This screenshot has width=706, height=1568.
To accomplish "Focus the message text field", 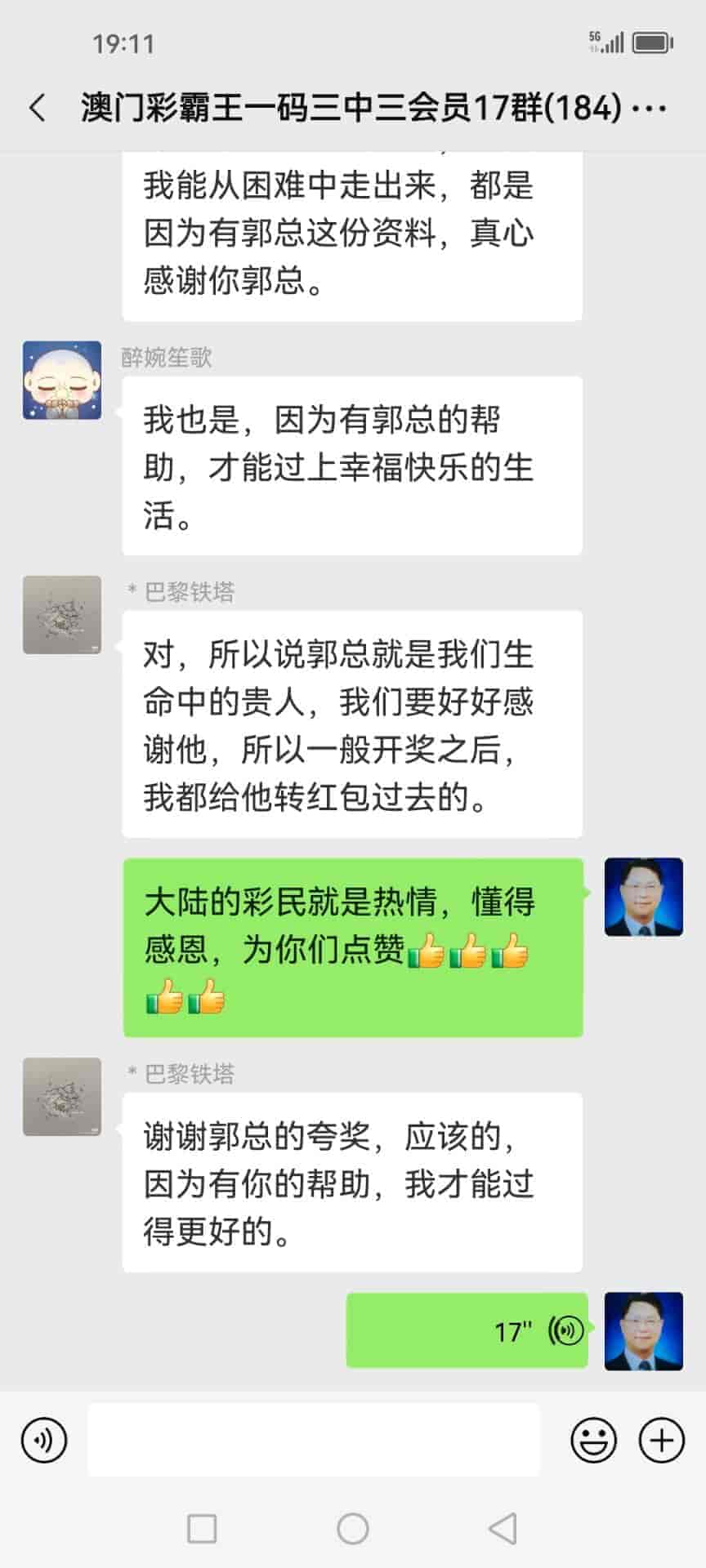I will coord(314,1440).
